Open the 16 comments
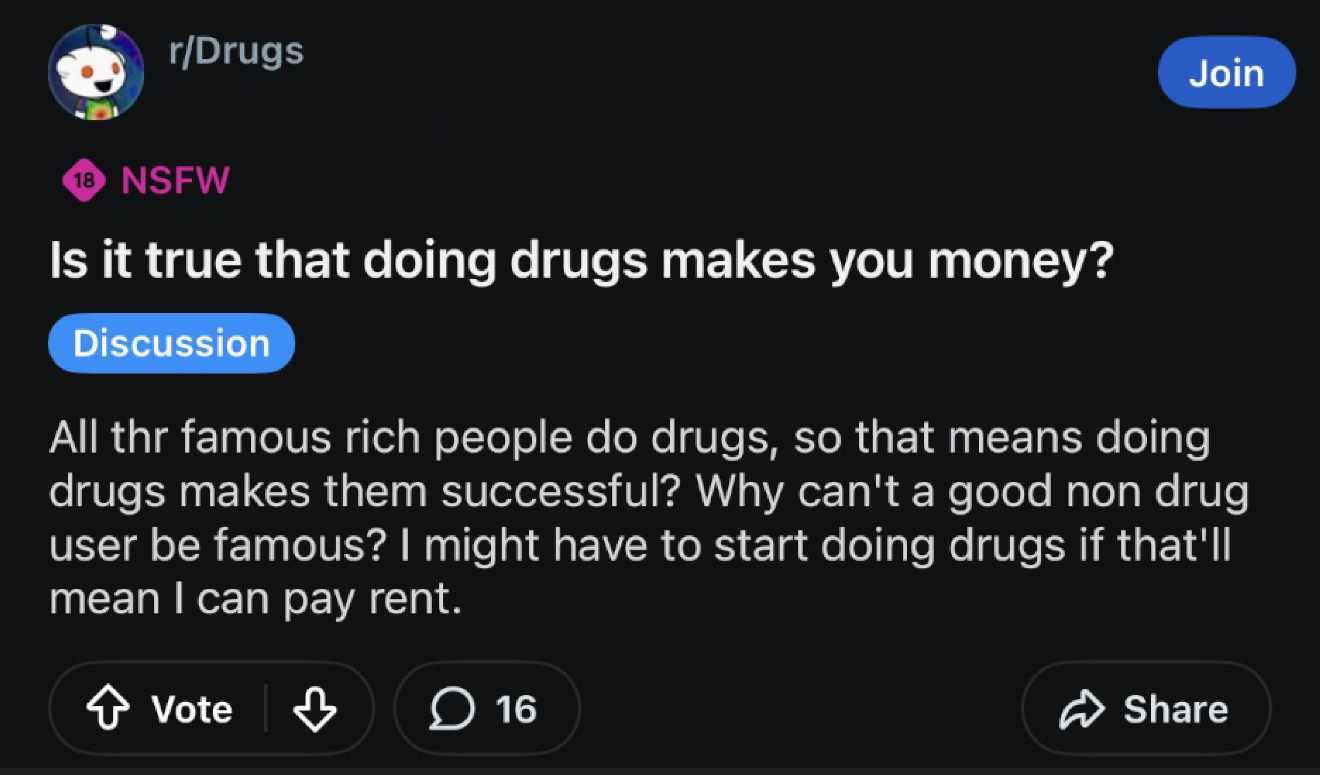This screenshot has height=775, width=1320. click(487, 709)
